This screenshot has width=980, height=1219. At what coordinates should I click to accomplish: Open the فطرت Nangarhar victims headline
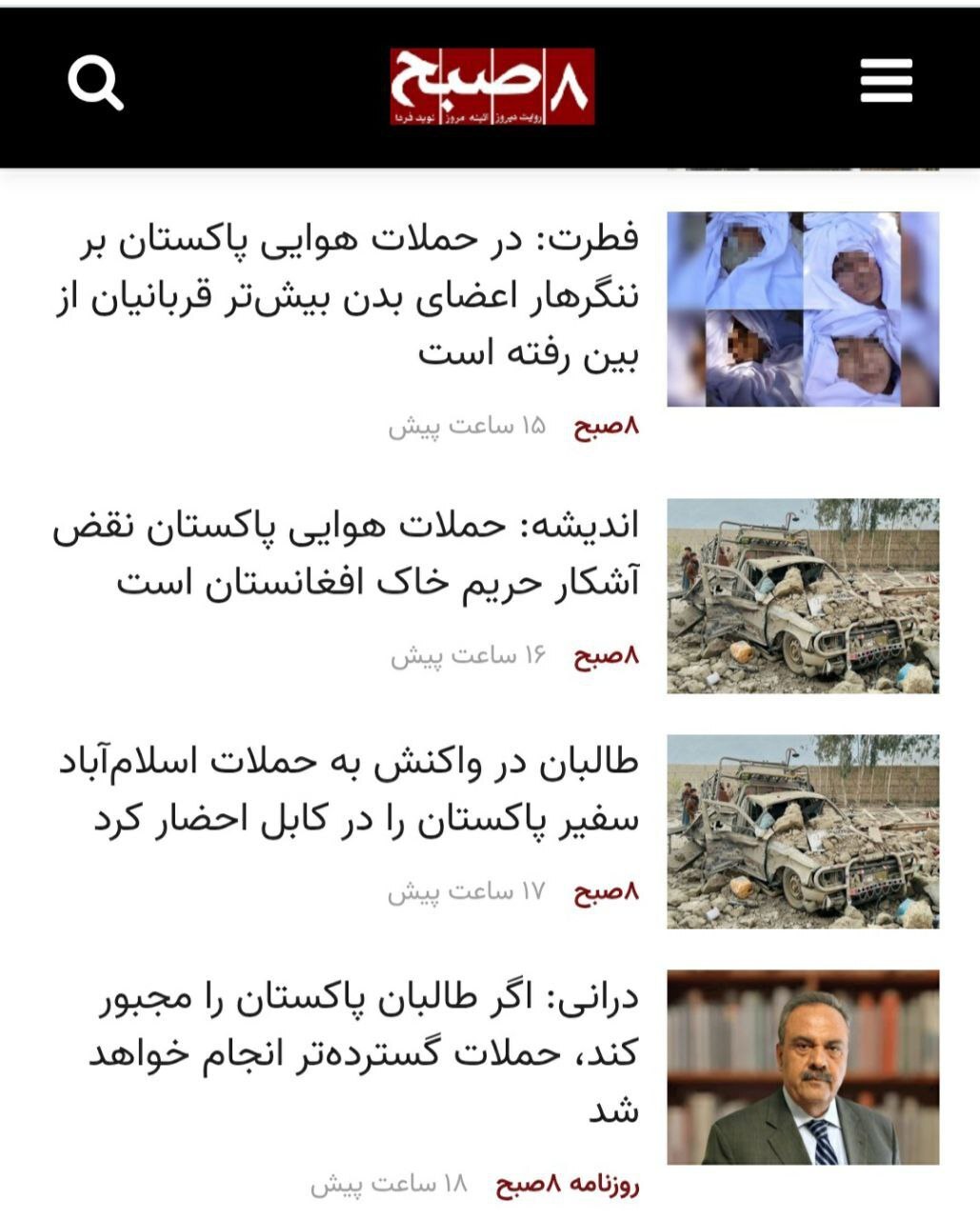(x=348, y=297)
